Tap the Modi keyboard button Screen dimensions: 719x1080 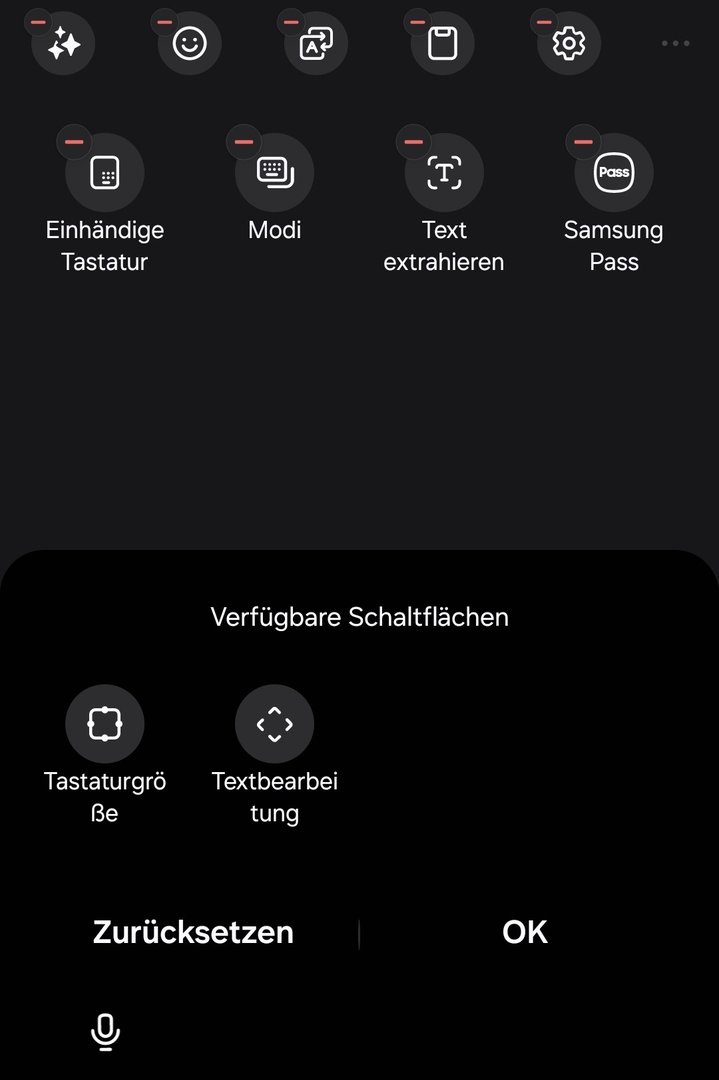pos(275,173)
